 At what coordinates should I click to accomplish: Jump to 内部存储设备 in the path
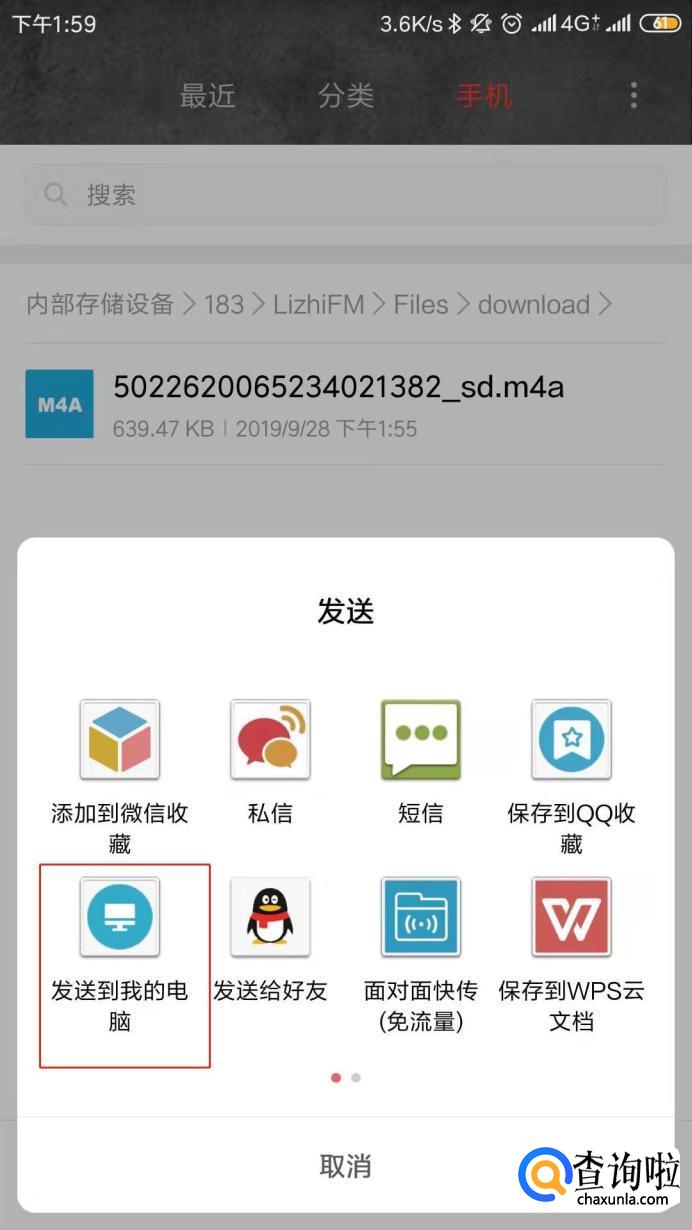pyautogui.click(x=100, y=305)
